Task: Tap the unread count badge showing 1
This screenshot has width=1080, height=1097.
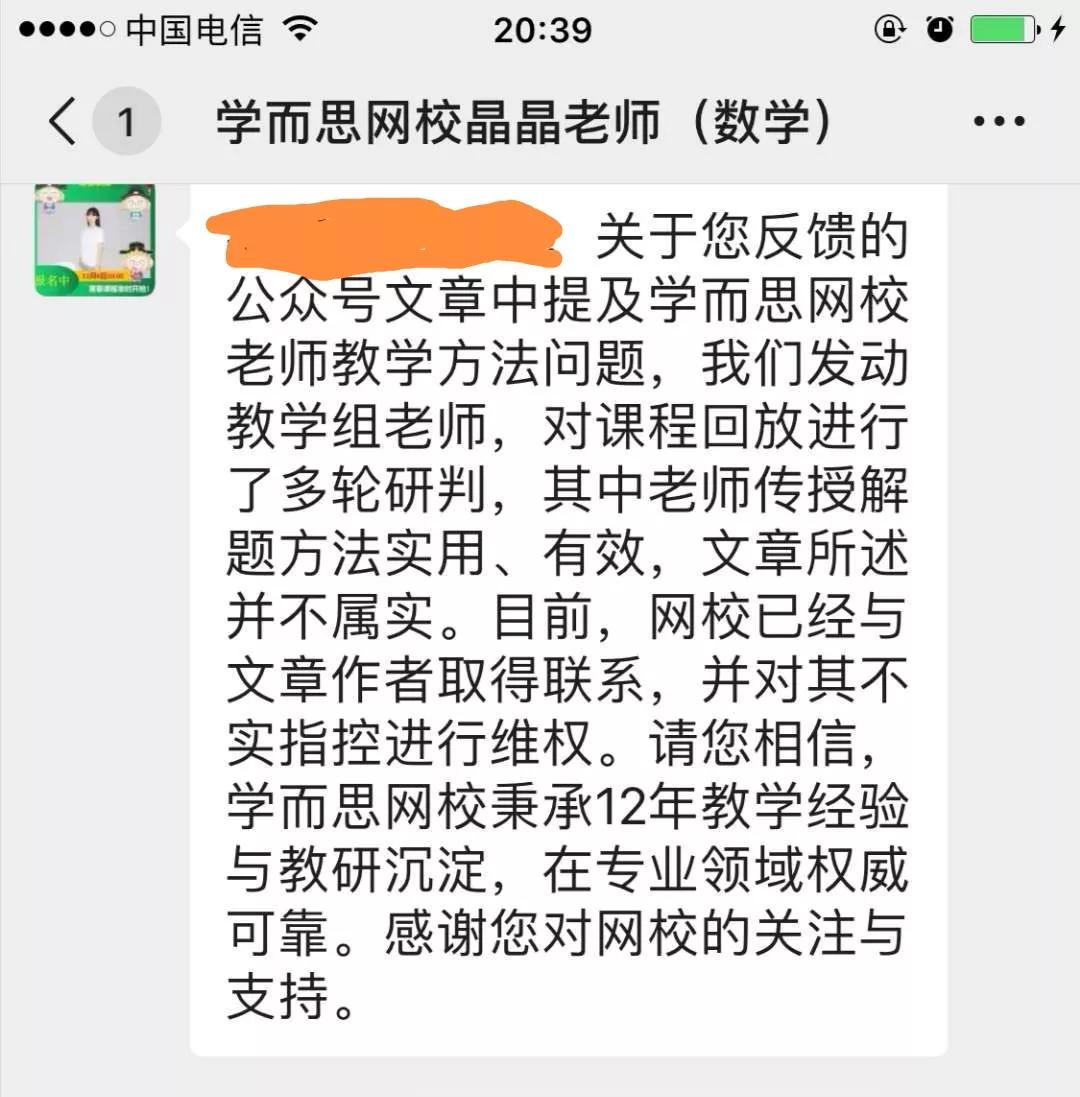Action: click(128, 120)
